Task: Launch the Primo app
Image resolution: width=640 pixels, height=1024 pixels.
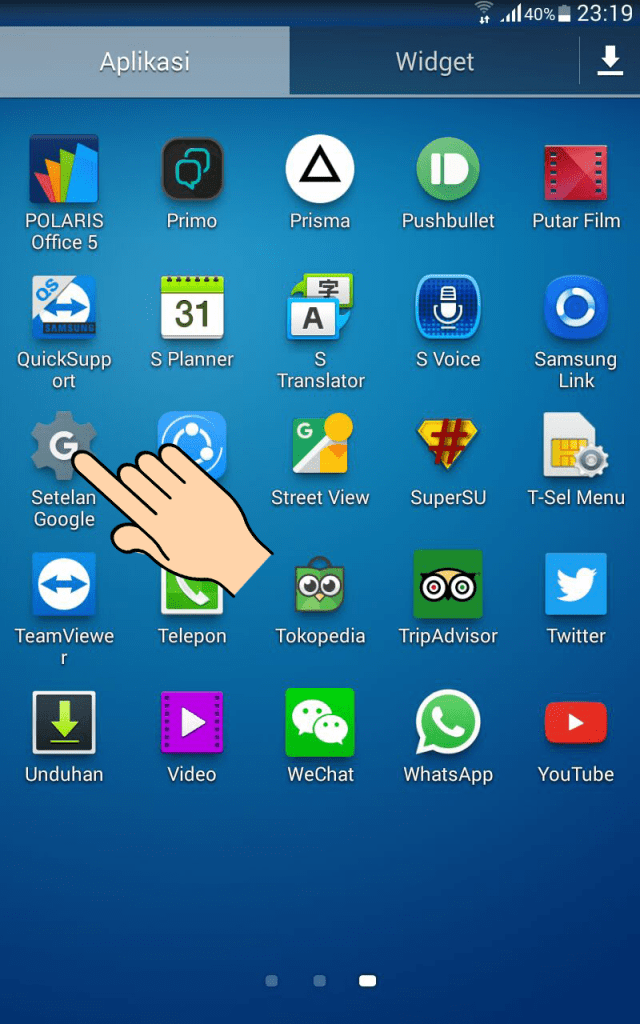Action: (192, 170)
